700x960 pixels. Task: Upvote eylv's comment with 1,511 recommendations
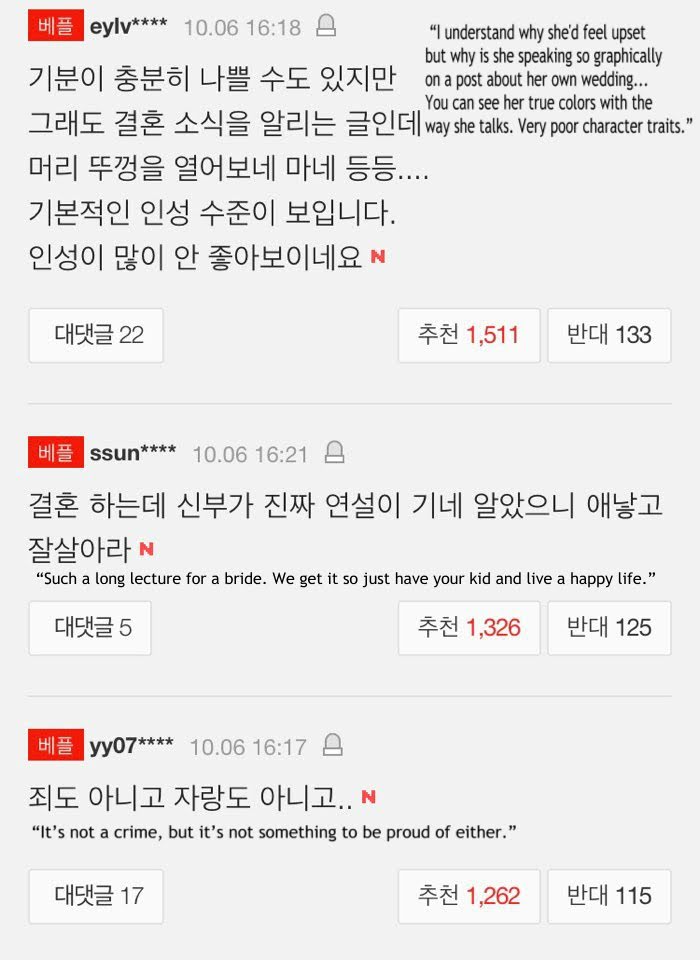pyautogui.click(x=469, y=336)
